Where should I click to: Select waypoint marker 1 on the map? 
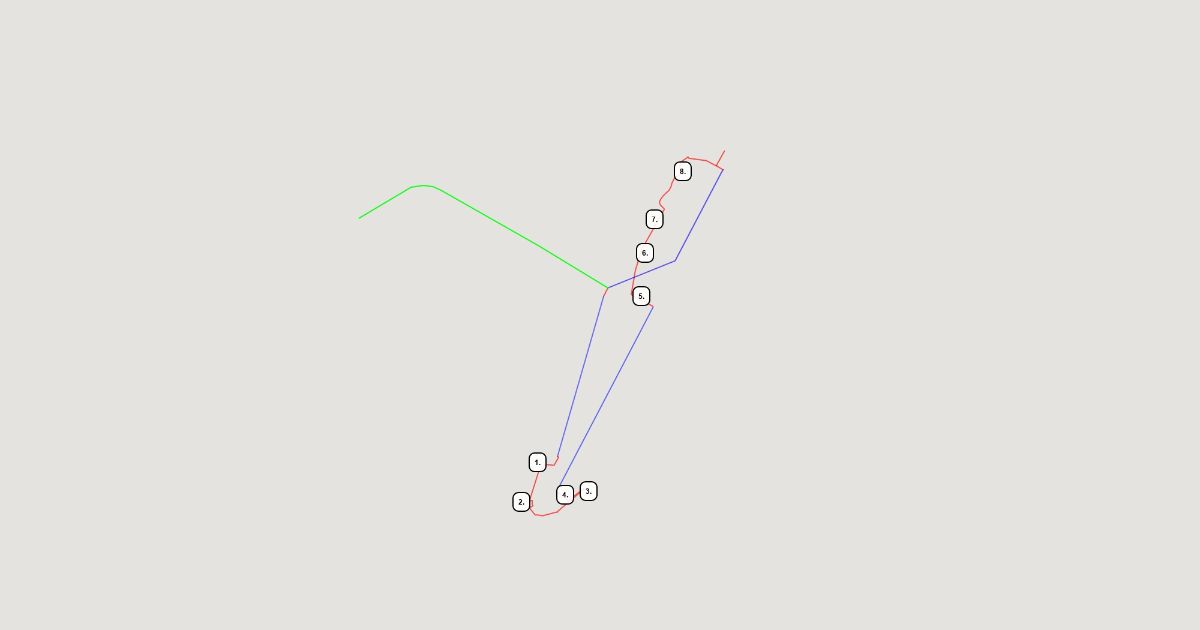pos(538,462)
